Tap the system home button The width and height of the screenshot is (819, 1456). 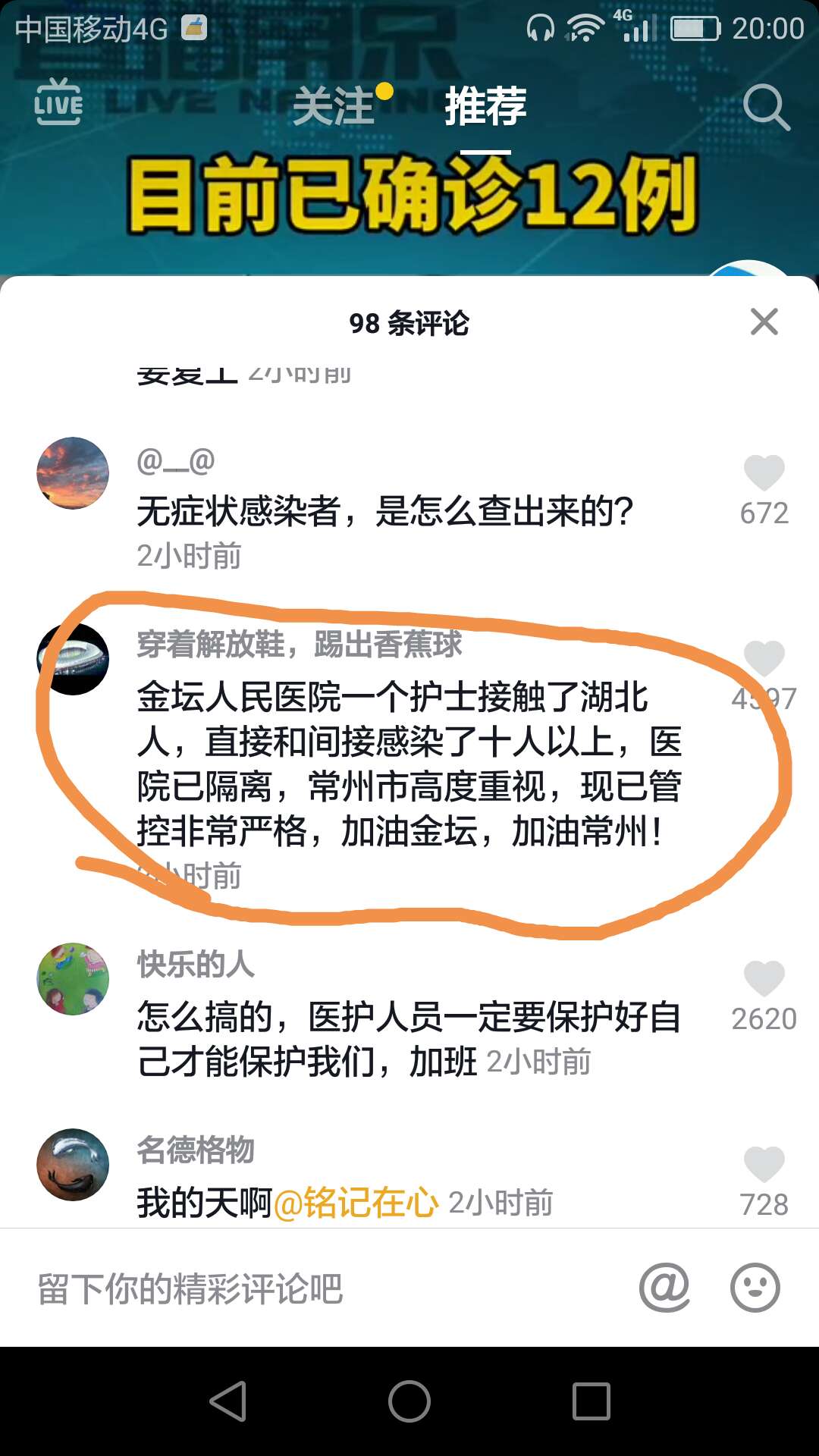(x=409, y=1401)
